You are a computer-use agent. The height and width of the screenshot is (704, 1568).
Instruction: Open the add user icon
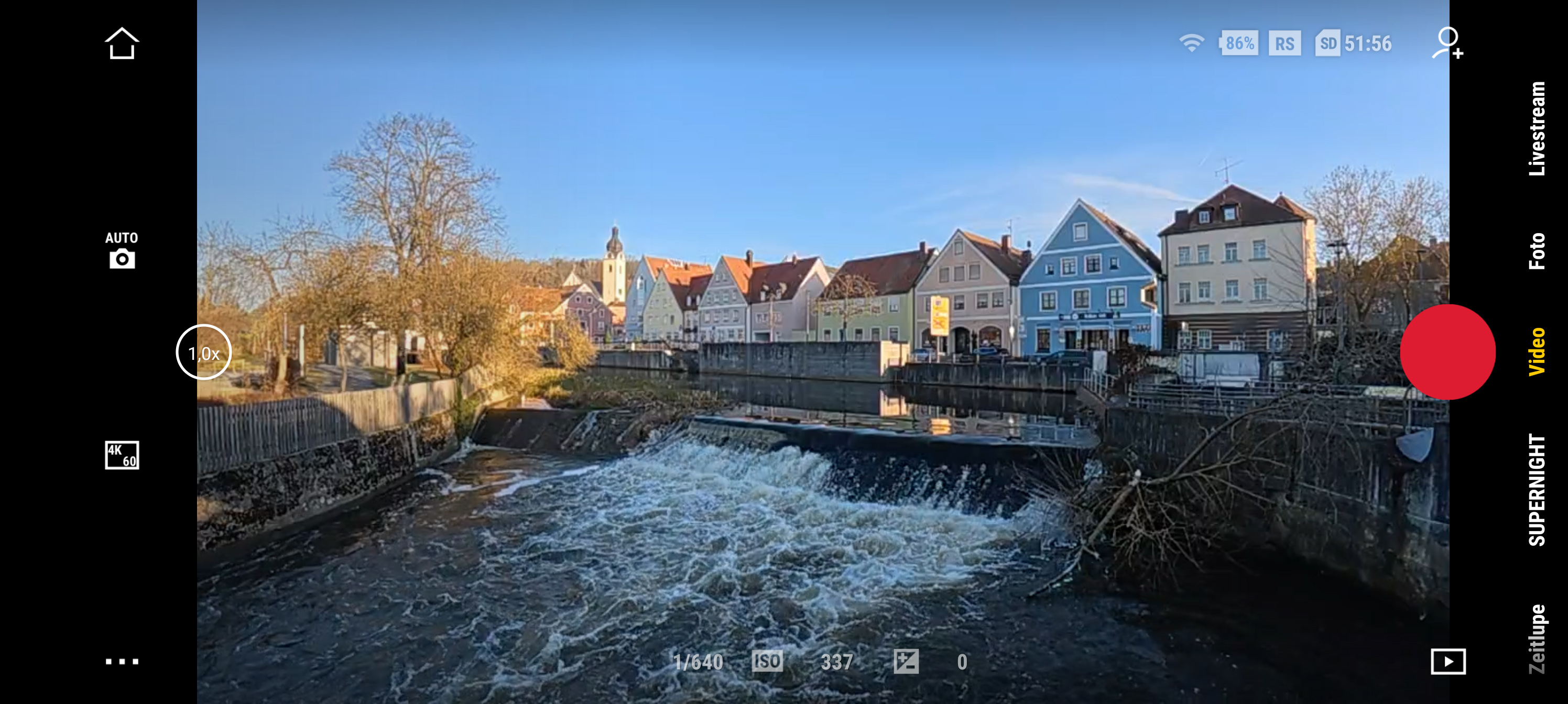tap(1447, 43)
